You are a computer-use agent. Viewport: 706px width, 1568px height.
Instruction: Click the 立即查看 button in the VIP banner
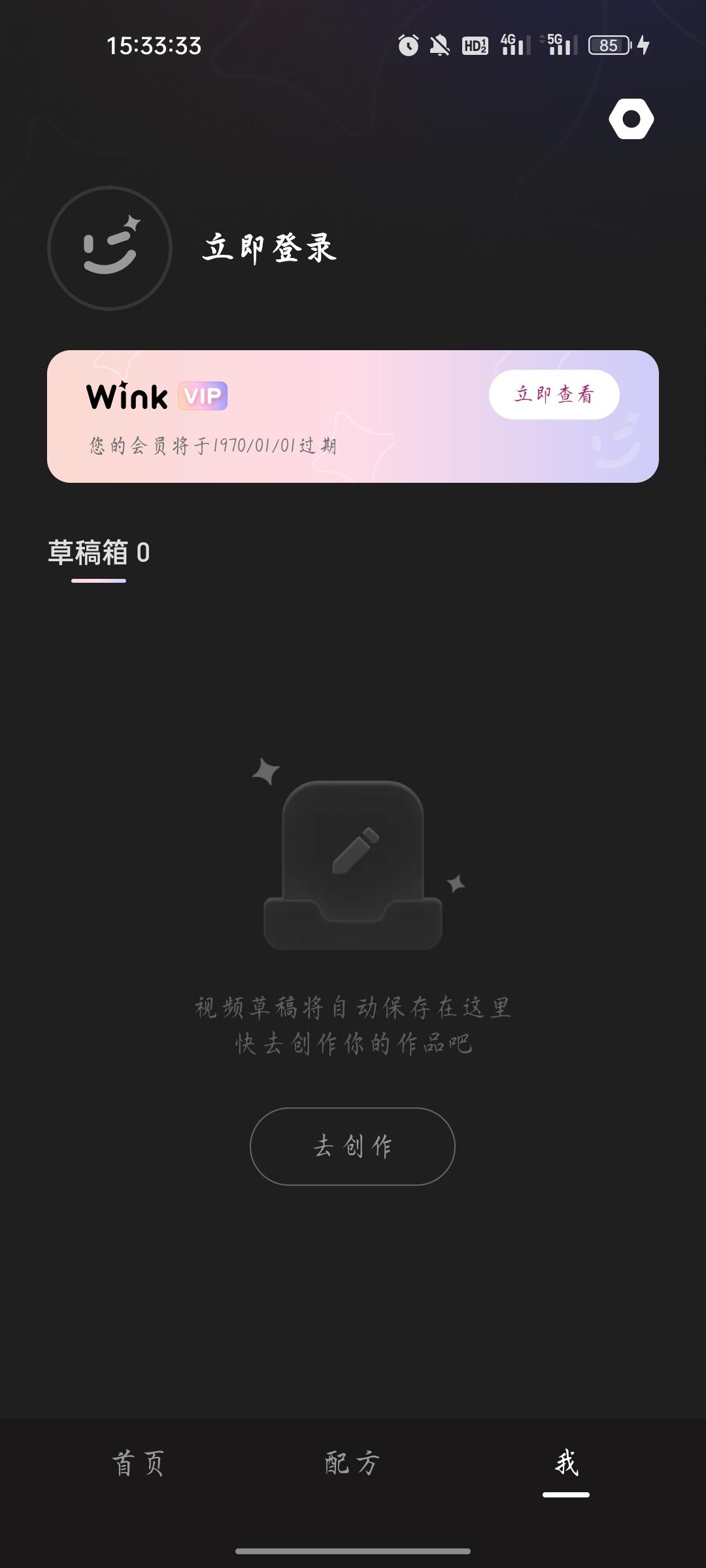pos(554,394)
